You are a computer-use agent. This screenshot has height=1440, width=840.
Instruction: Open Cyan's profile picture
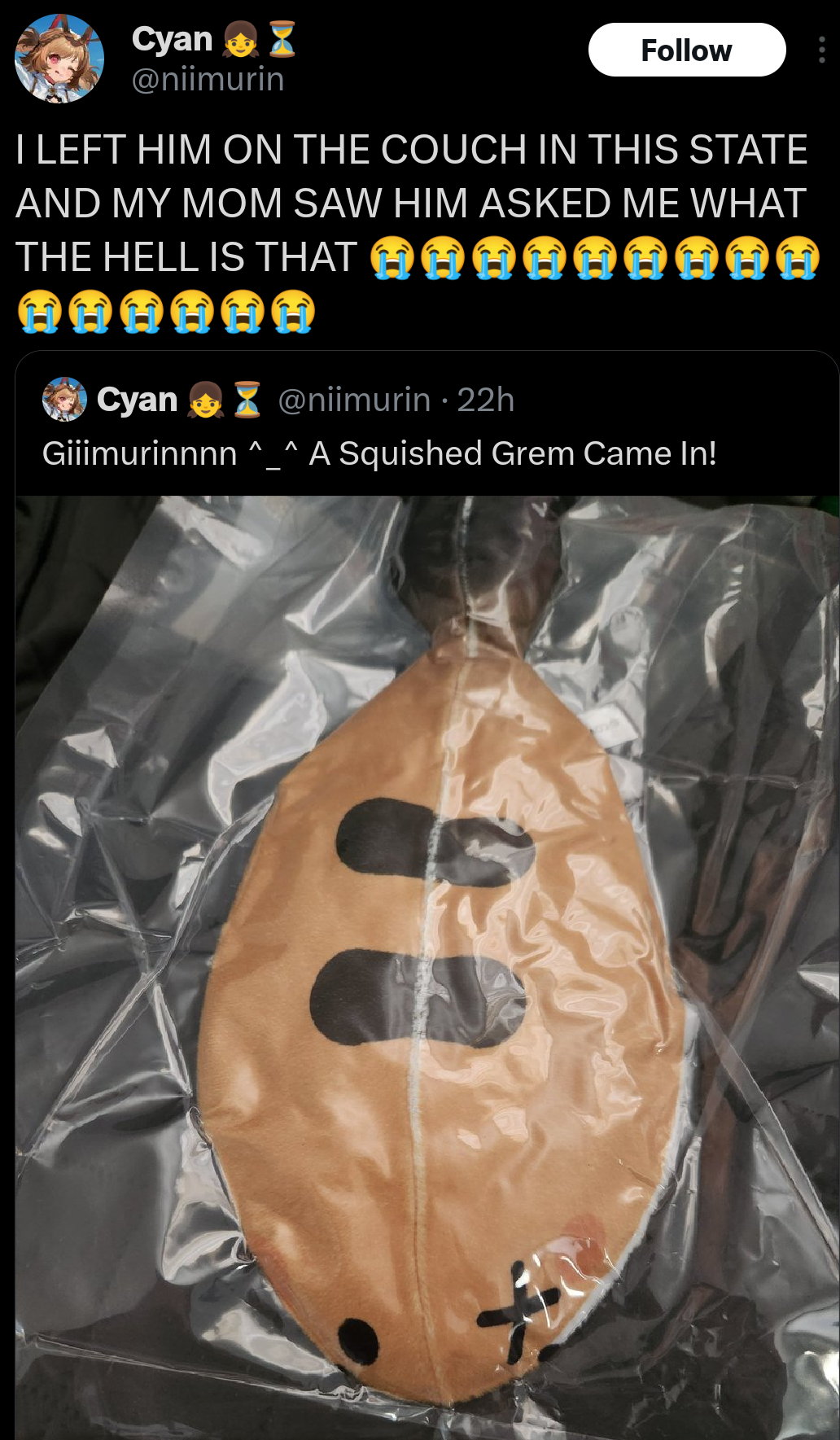click(x=59, y=59)
